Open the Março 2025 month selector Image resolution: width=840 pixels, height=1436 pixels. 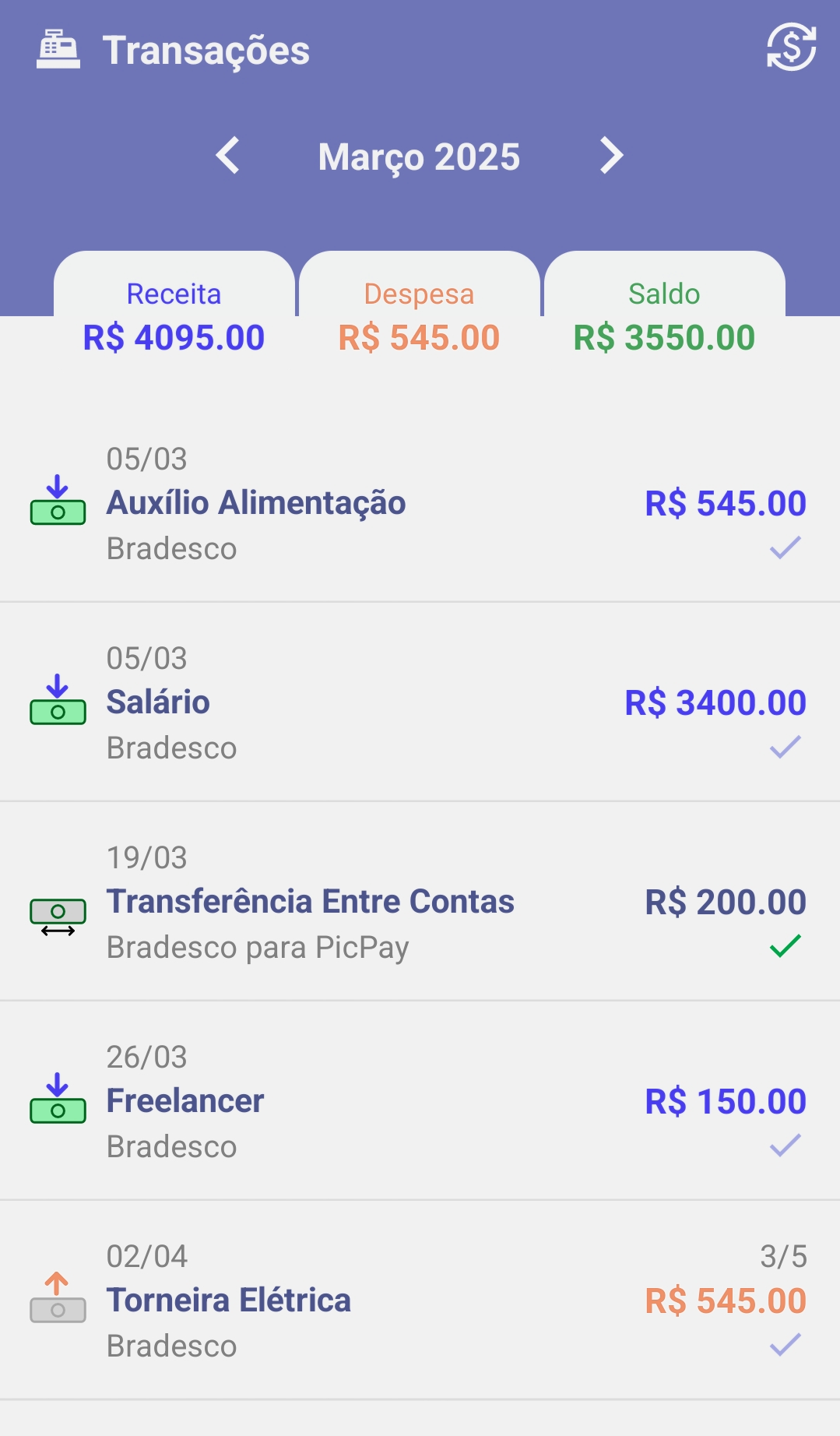[x=420, y=156]
